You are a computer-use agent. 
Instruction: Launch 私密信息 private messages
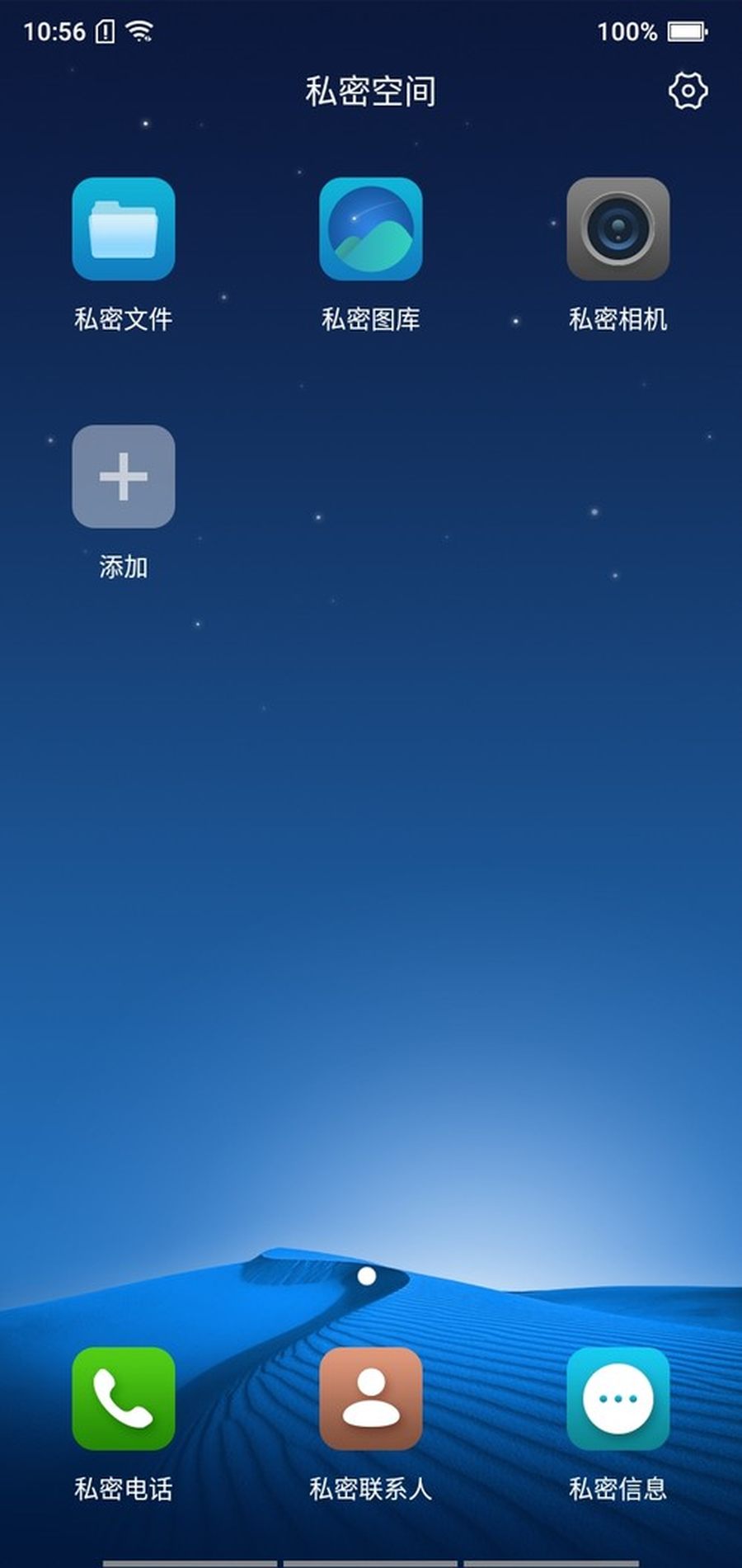pyautogui.click(x=618, y=1399)
